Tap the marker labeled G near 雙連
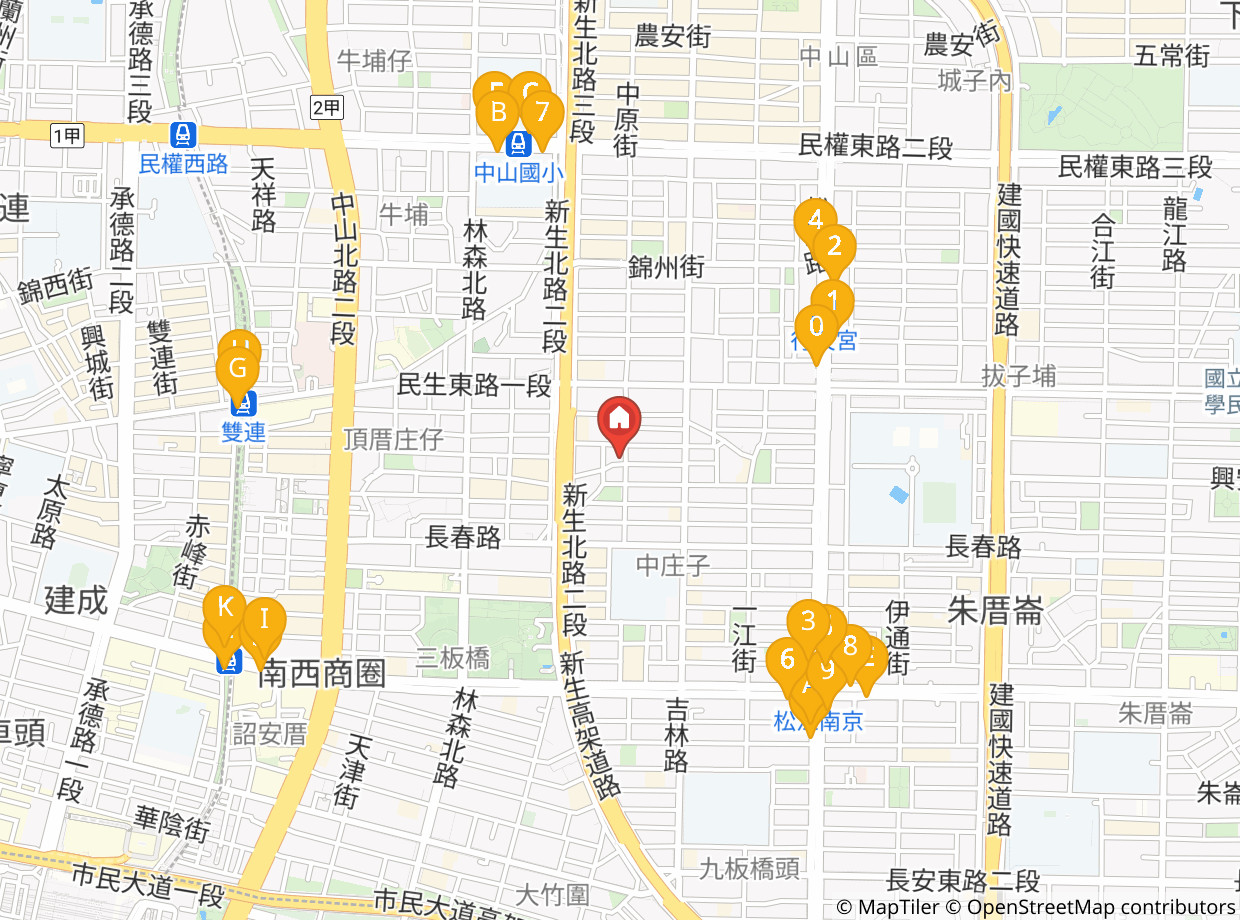Viewport: 1240px width, 920px height. 237,368
